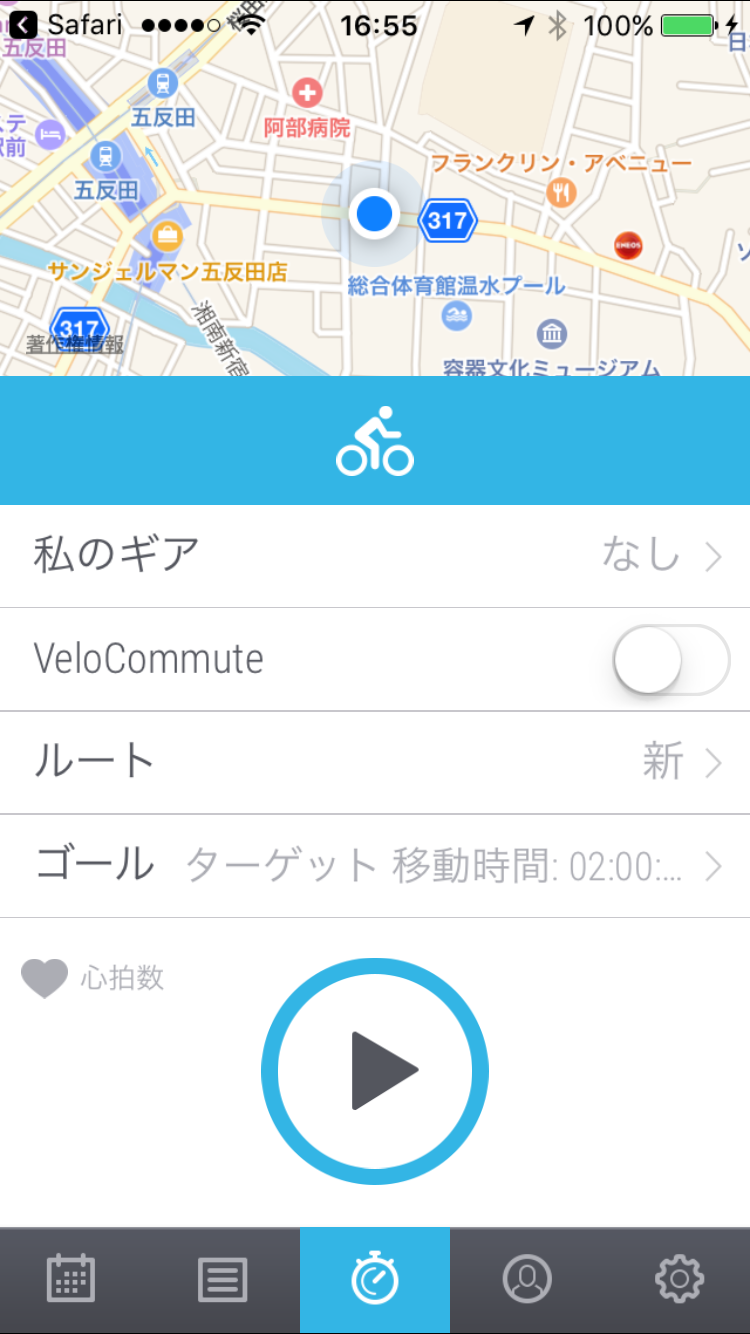Open the 私のギア gear row
Image resolution: width=750 pixels, height=1334 pixels.
pyautogui.click(x=375, y=556)
